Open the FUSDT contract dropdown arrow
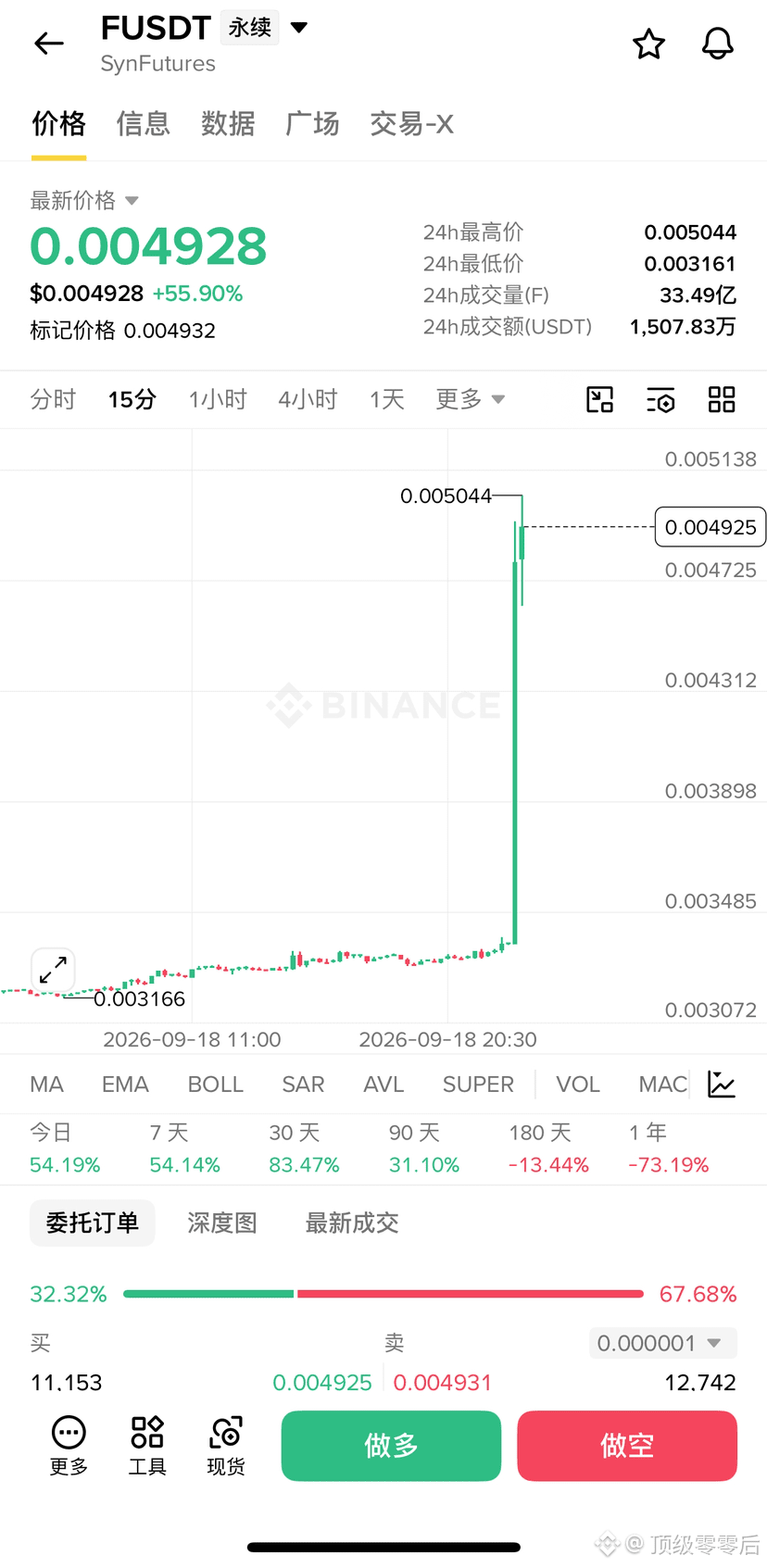Viewport: 767px width, 1568px height. click(x=299, y=28)
